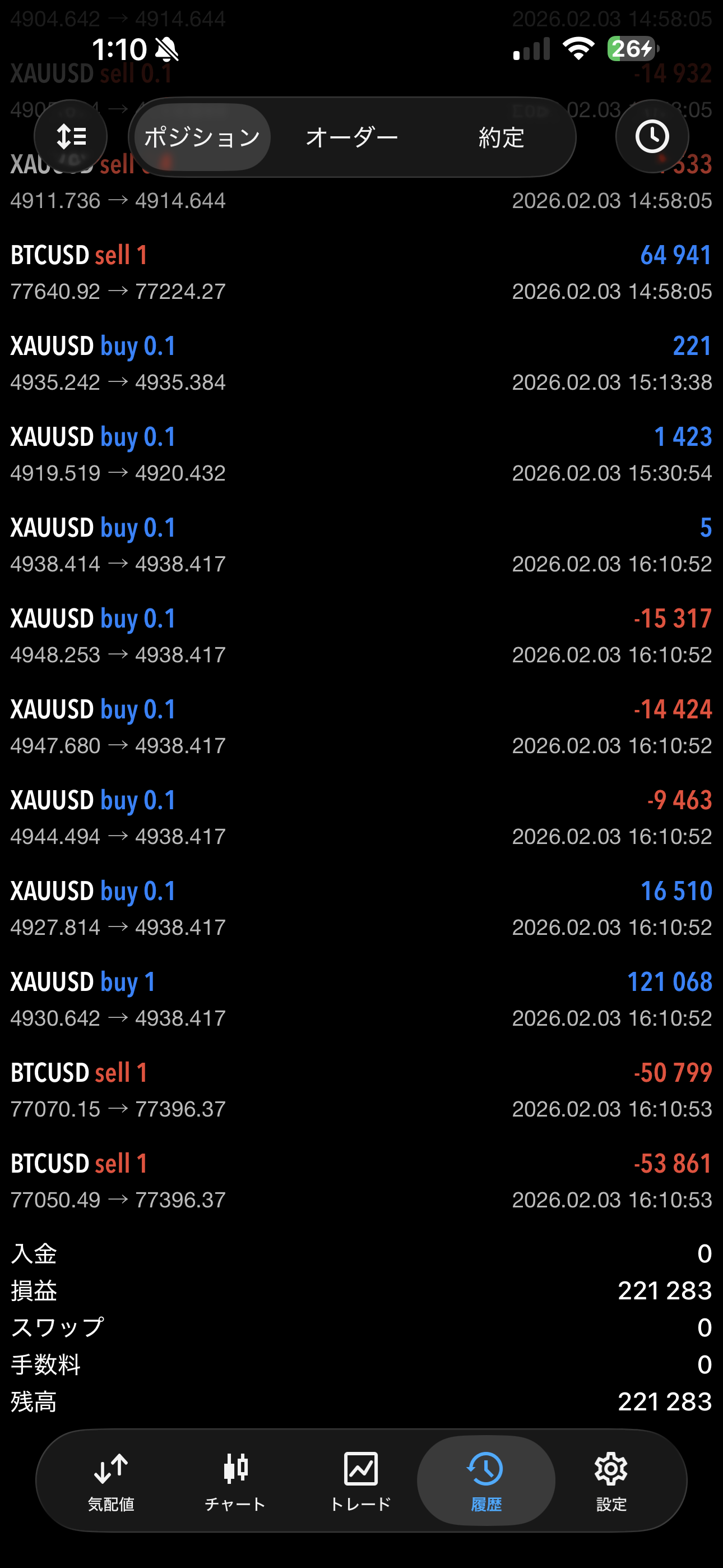Open the 設定 tab

(610, 1481)
